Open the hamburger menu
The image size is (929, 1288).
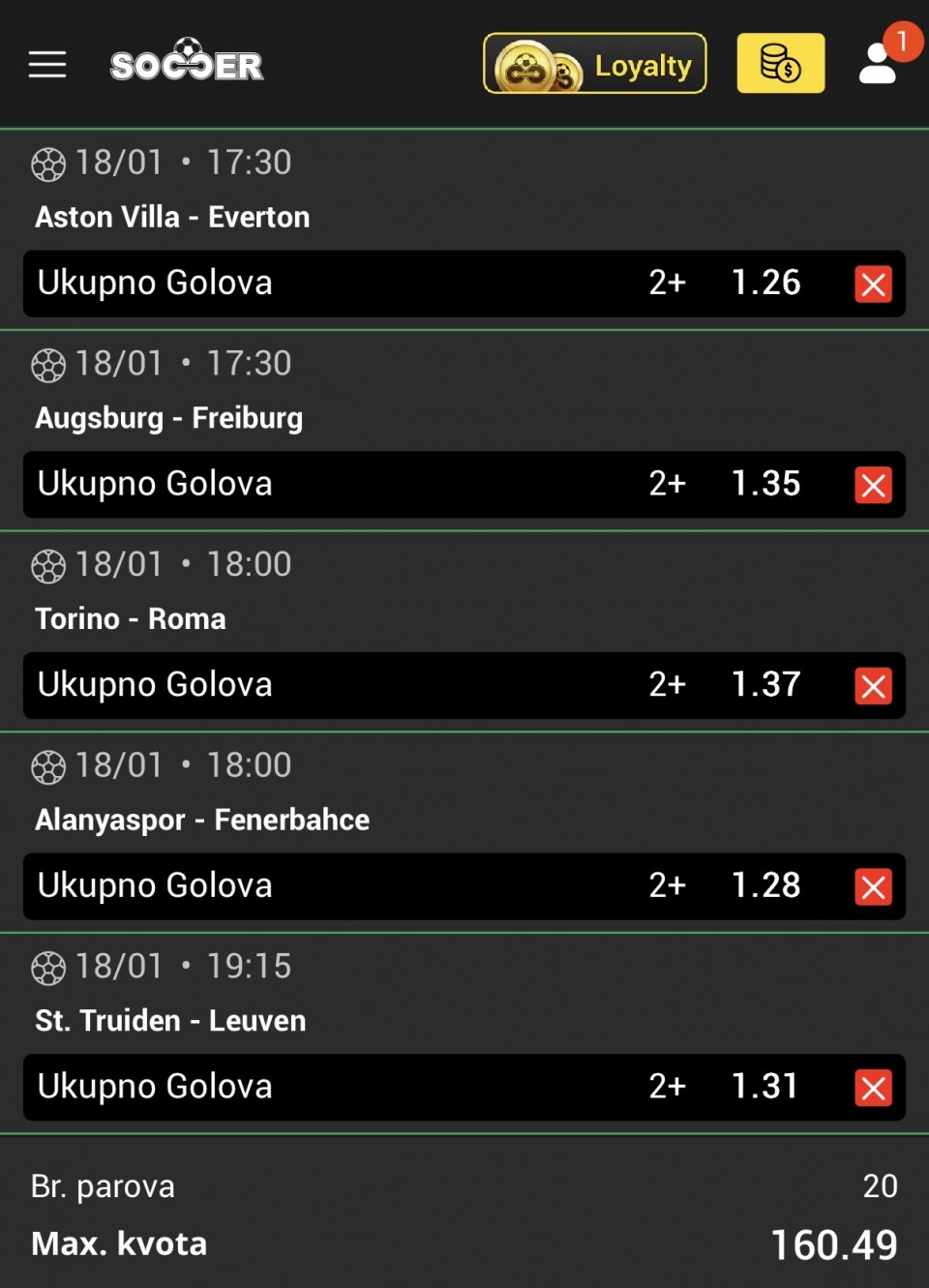[x=47, y=65]
